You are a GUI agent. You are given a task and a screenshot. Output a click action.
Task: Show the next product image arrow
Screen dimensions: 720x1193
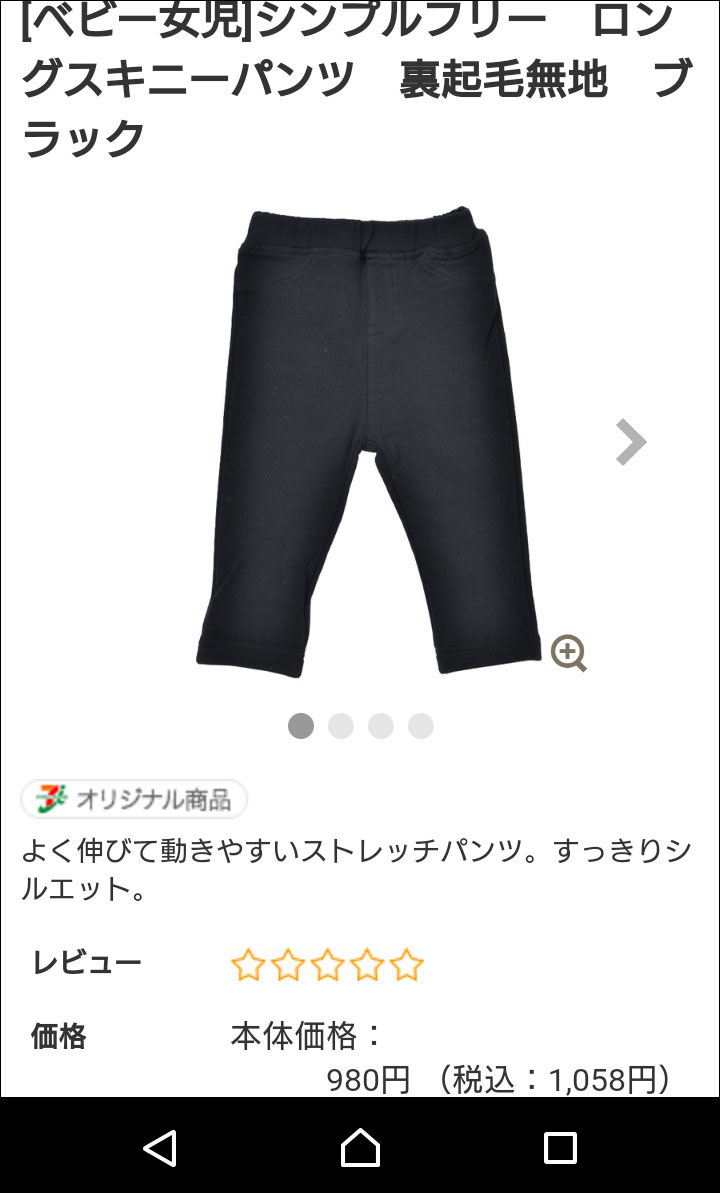click(630, 442)
